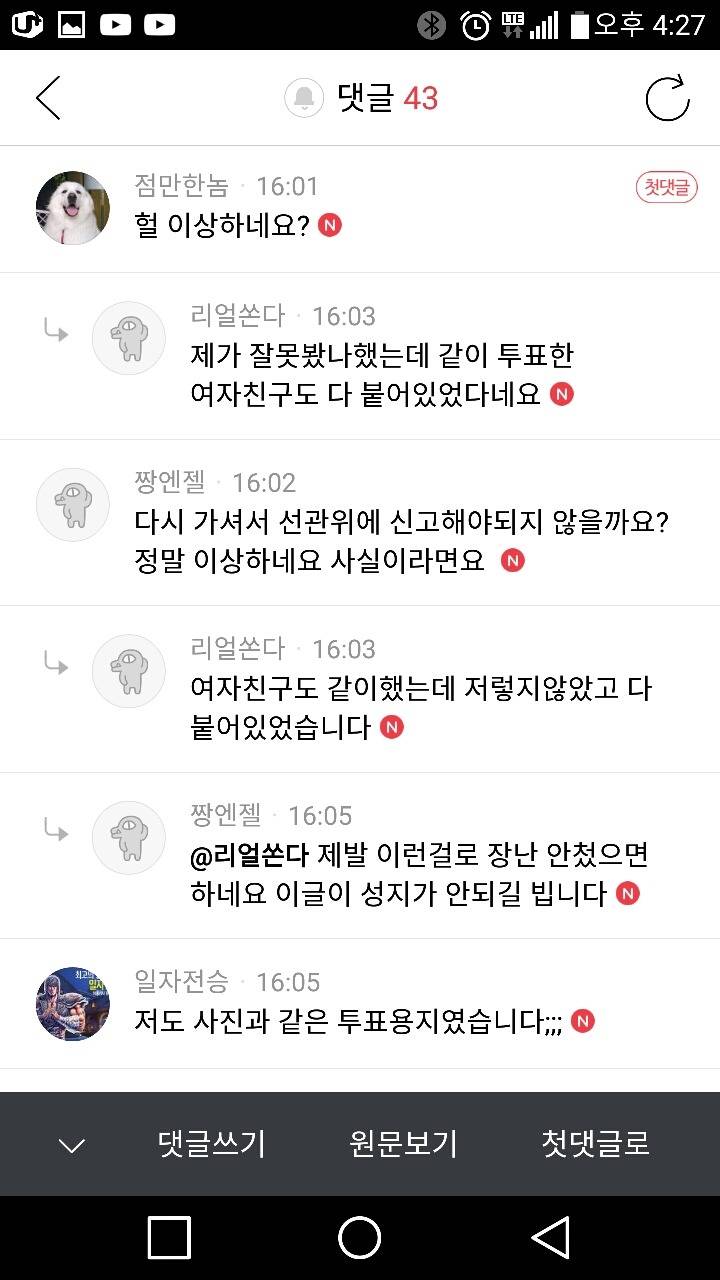Collapse the comment bar with the down chevron

tap(70, 1145)
